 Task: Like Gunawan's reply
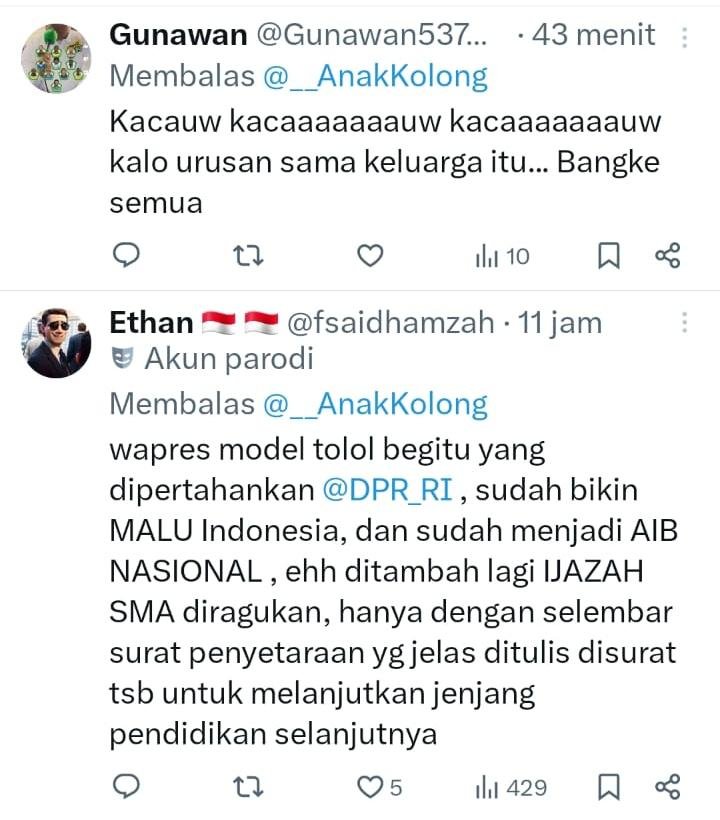tap(370, 257)
